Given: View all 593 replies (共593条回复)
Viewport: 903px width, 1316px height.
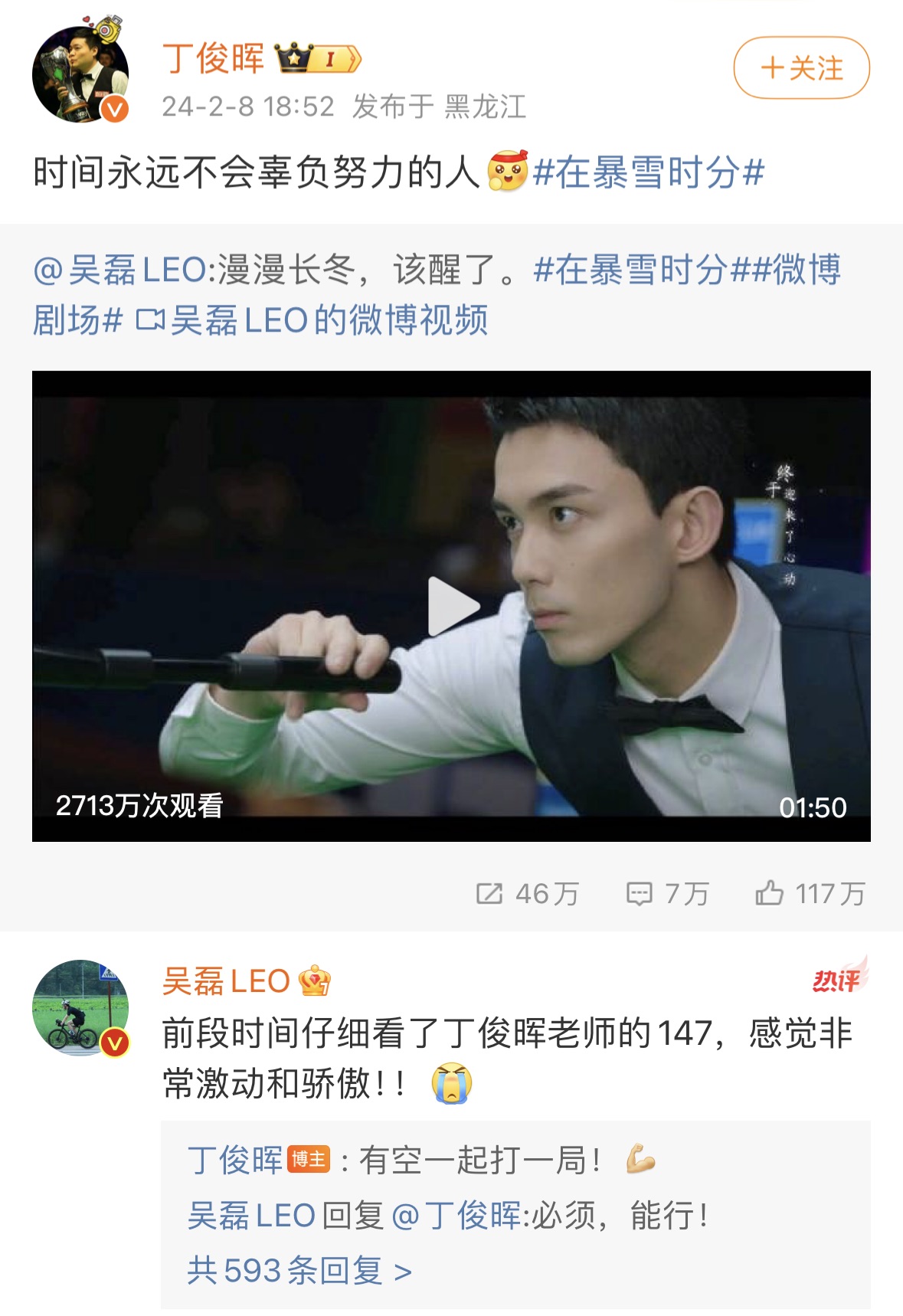Looking at the screenshot, I should coord(299,1271).
